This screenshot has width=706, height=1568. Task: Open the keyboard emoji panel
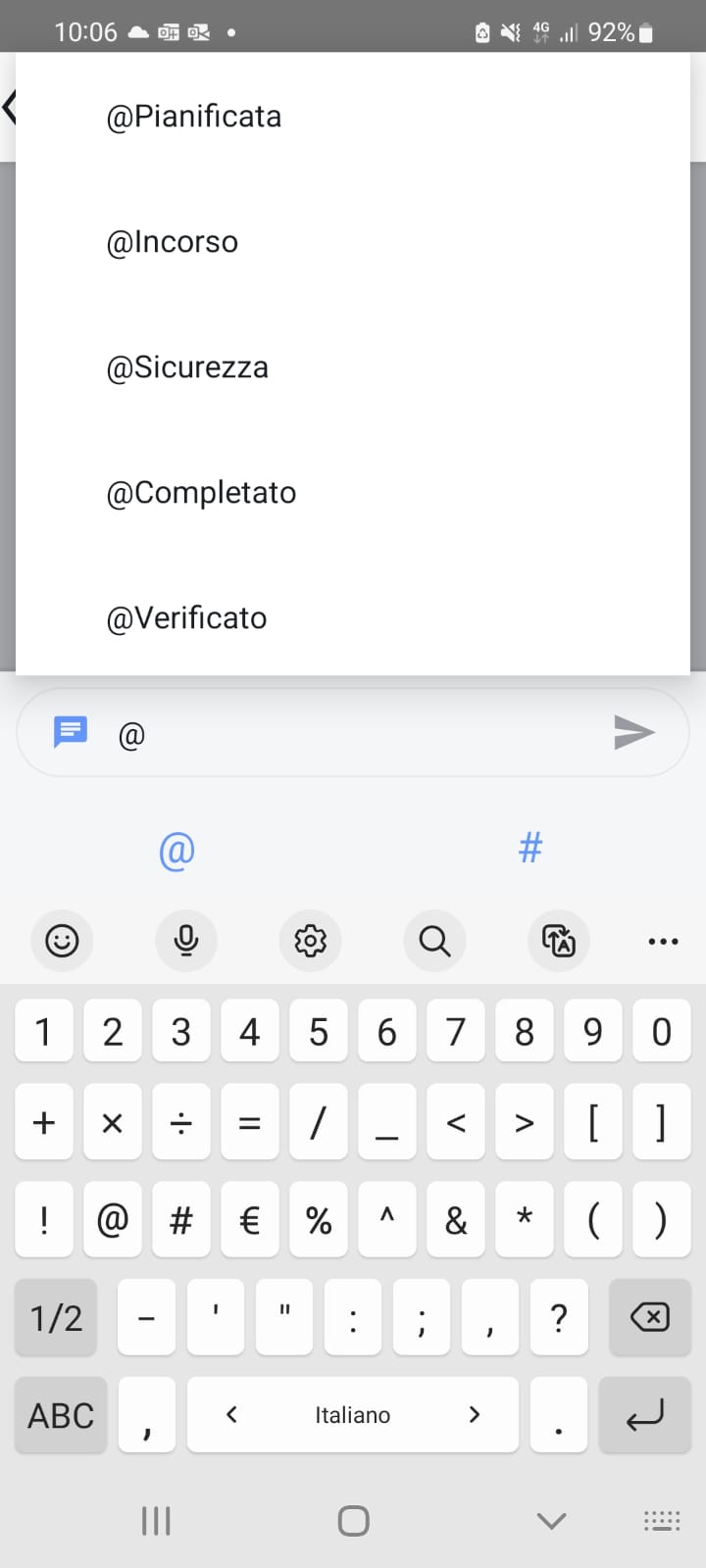(x=62, y=941)
